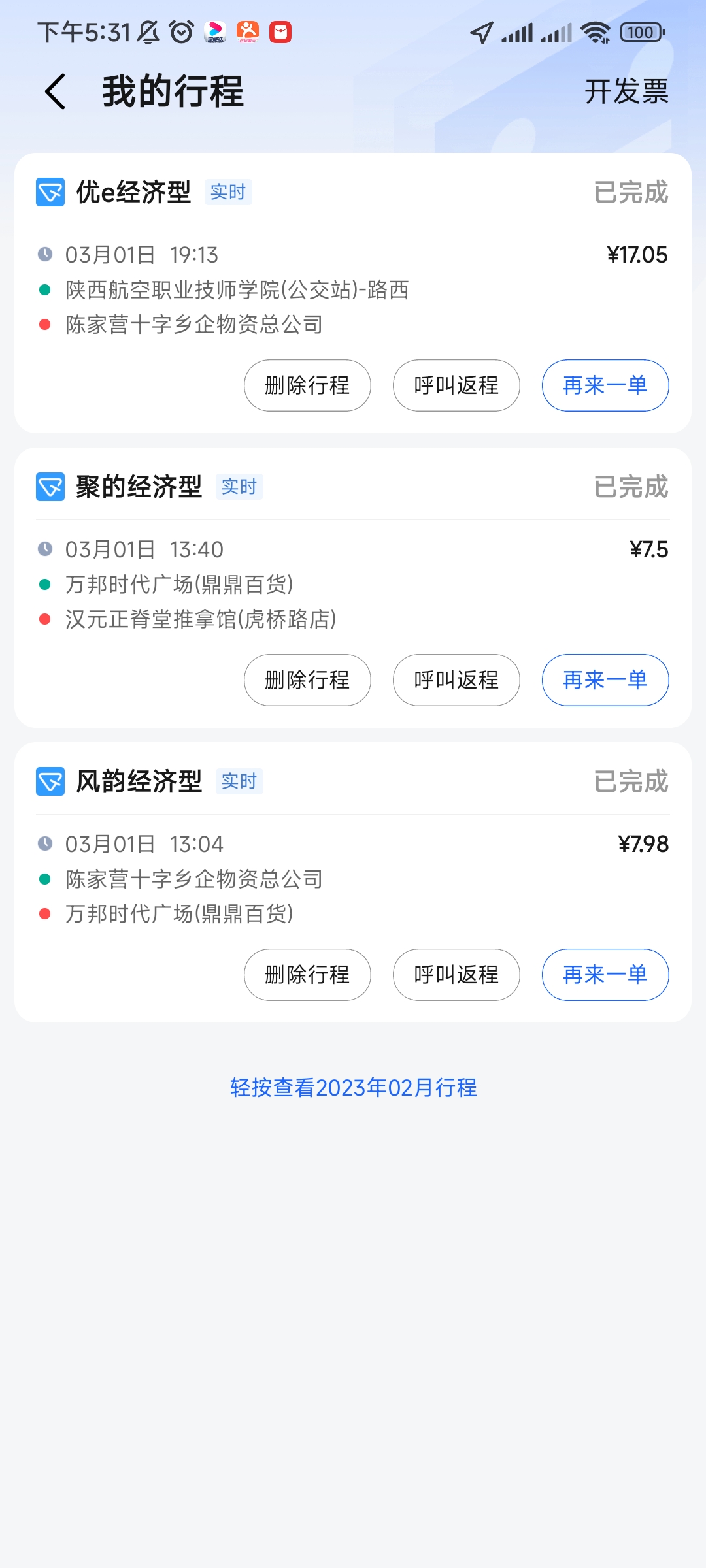This screenshot has width=706, height=1568.
Task: Tap 呼叫返程 for the 风韵经济型 trip
Action: coord(456,975)
